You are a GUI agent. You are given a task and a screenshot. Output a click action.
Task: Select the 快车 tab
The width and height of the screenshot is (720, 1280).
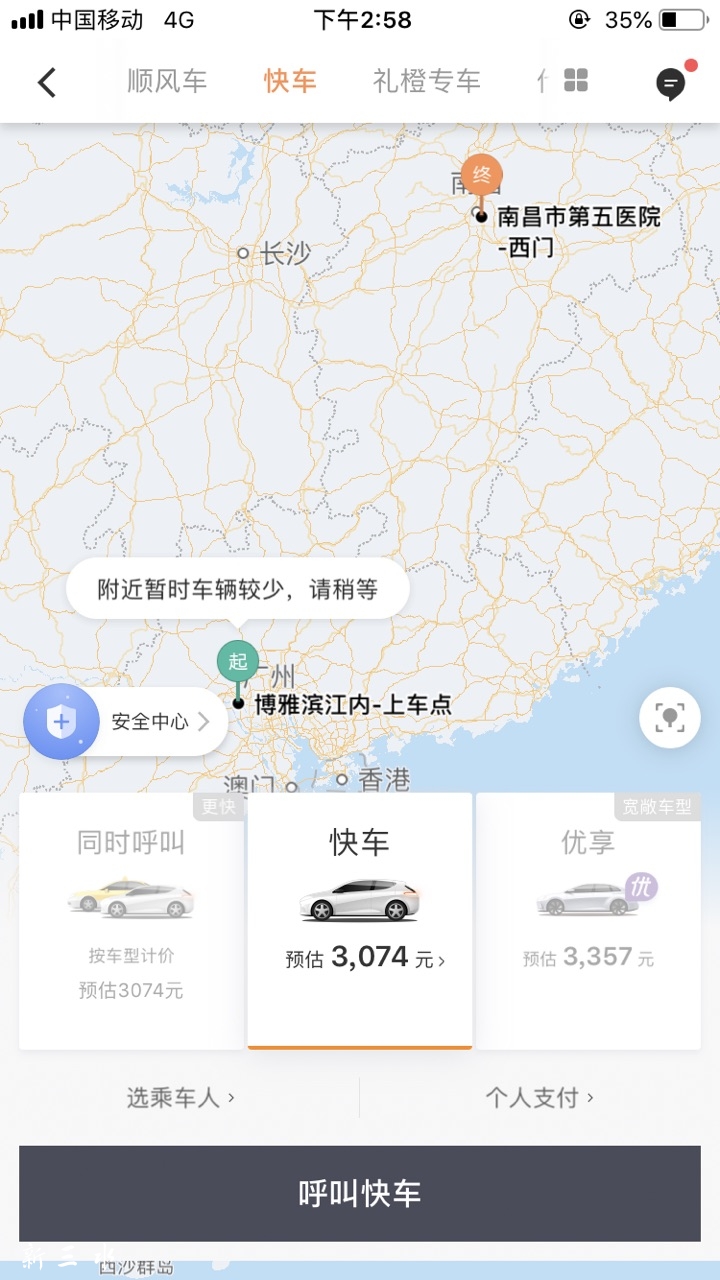pyautogui.click(x=290, y=82)
